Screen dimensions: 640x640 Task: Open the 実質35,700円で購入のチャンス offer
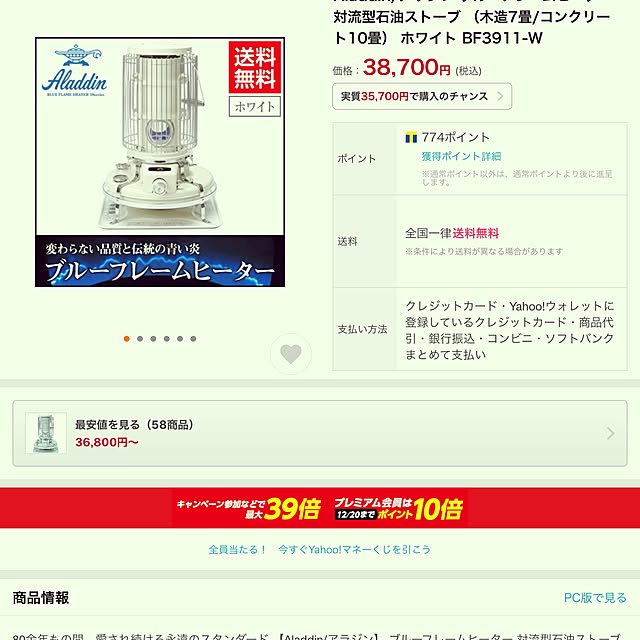pos(422,96)
